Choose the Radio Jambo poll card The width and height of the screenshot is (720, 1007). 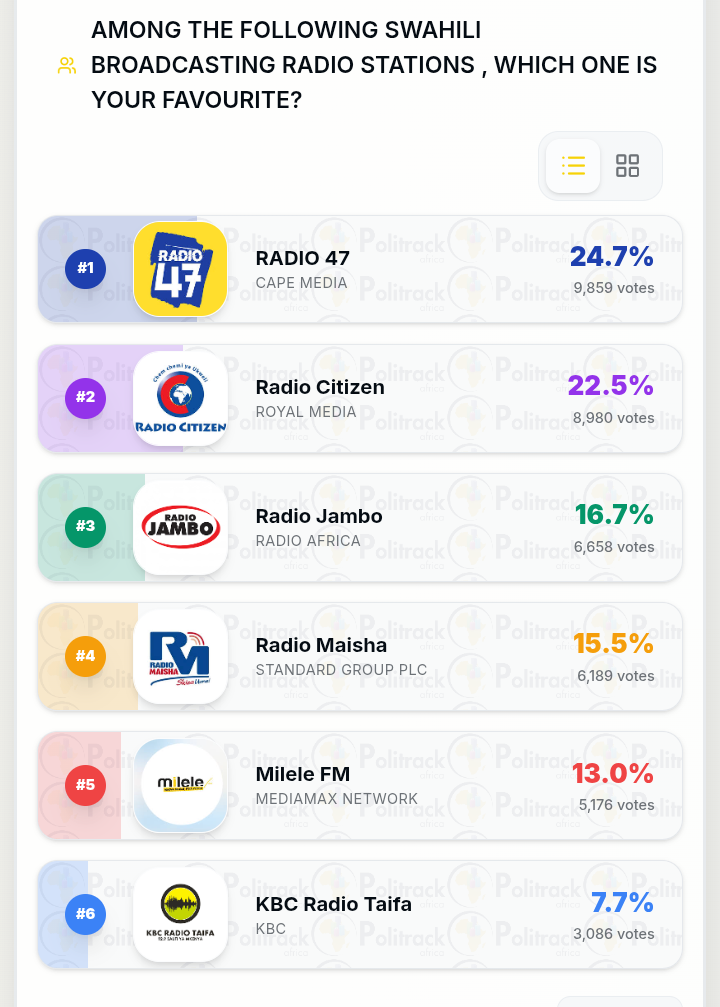(360, 527)
